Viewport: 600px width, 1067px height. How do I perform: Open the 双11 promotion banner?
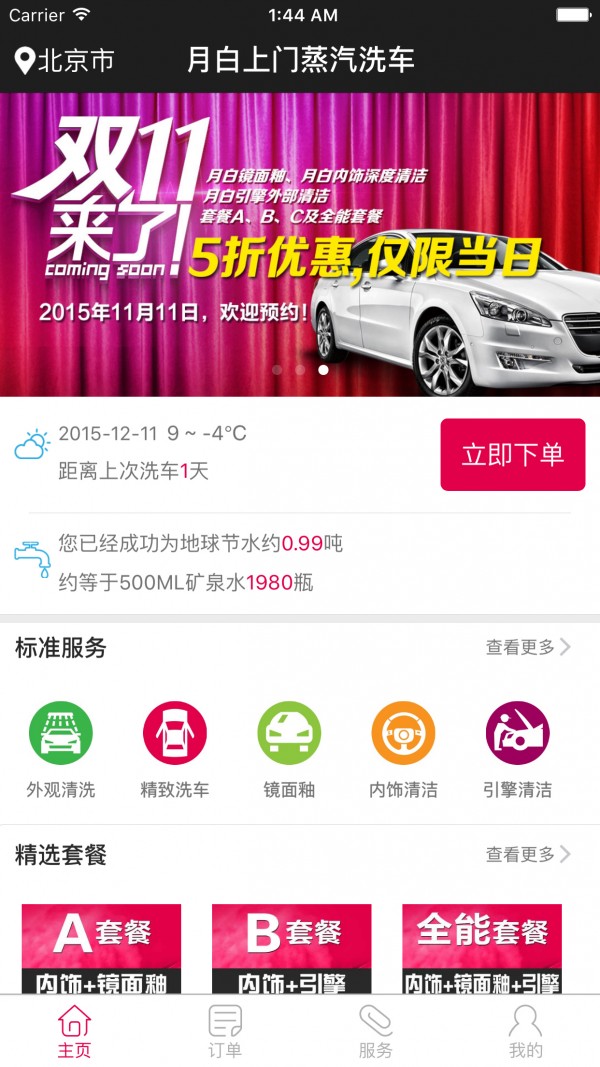[300, 245]
